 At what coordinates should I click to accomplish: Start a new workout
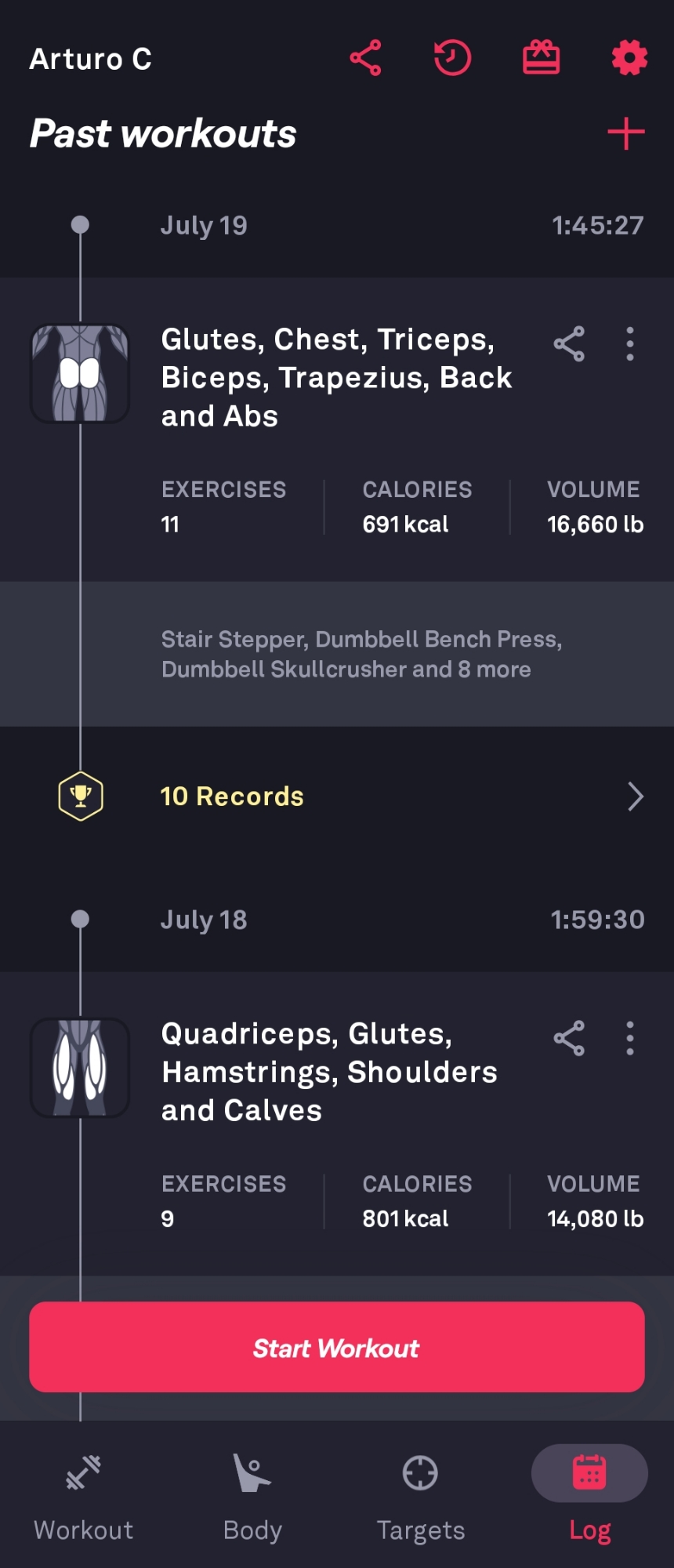tap(337, 1348)
